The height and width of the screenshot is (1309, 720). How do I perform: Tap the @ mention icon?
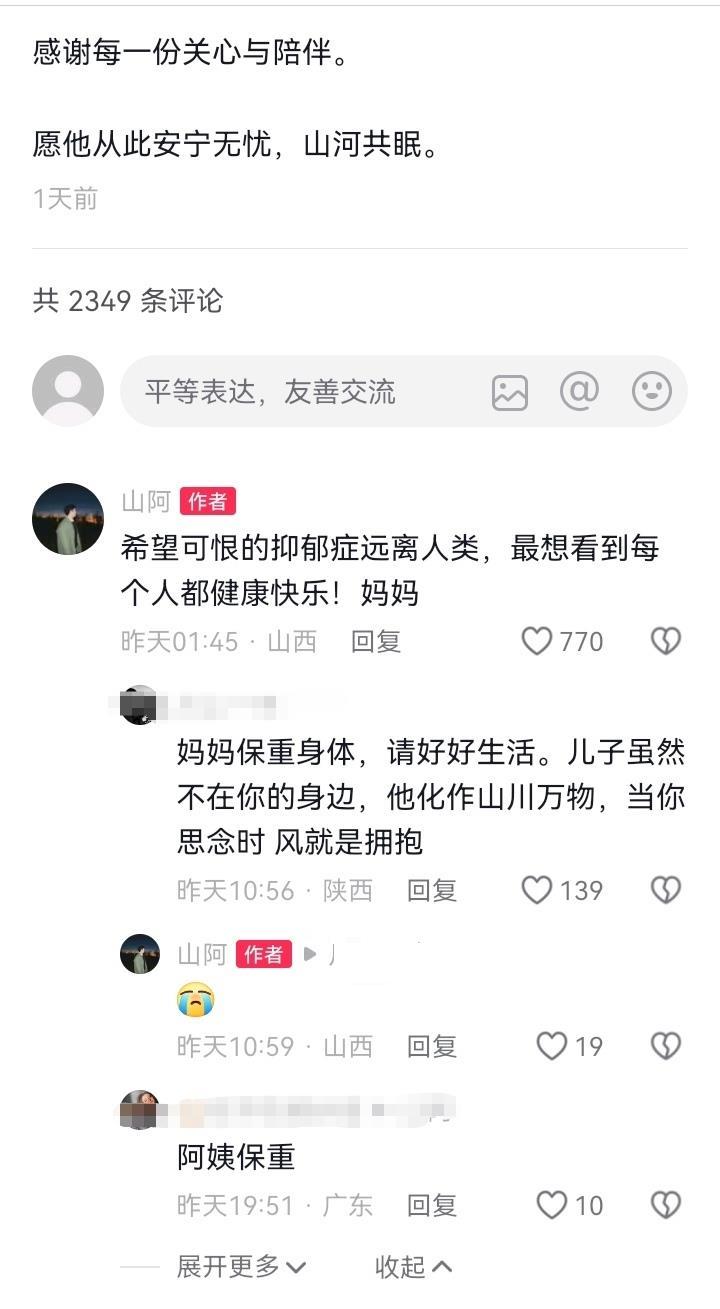tap(579, 391)
